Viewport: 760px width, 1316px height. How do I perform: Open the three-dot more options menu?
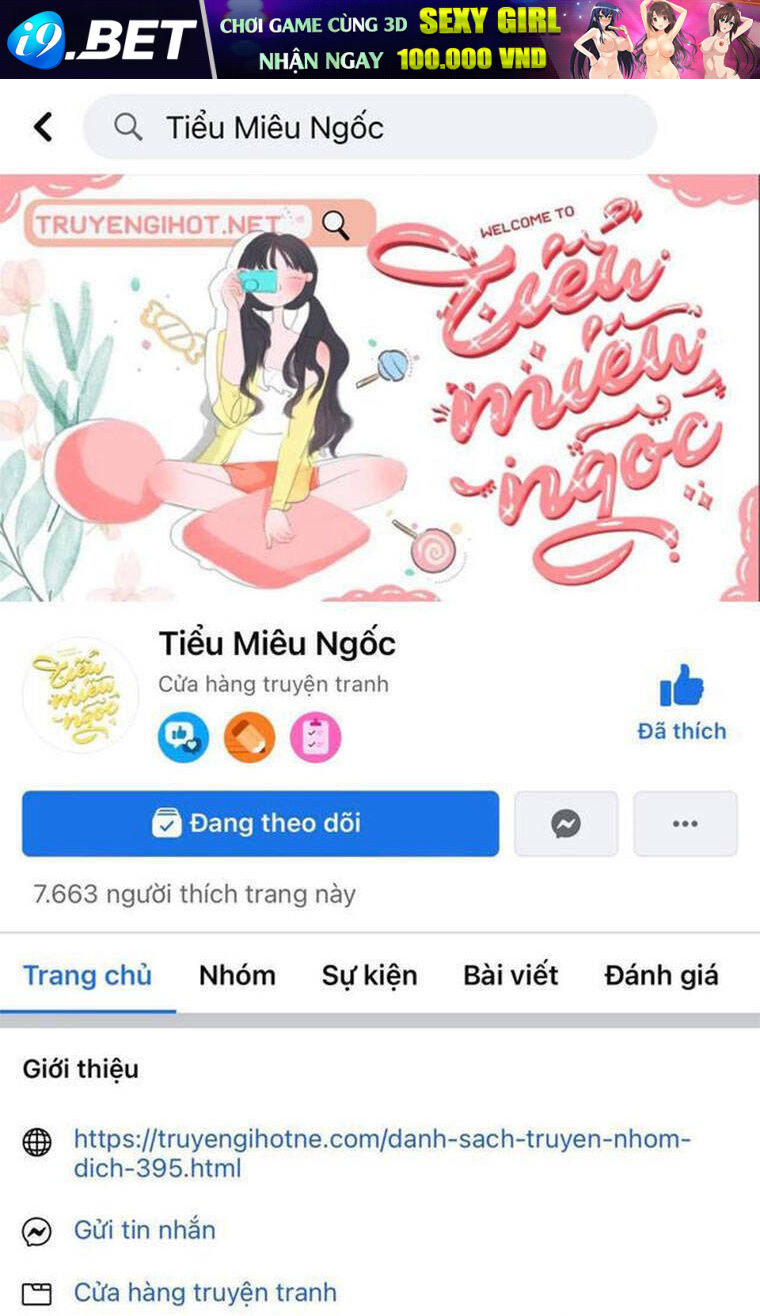pyautogui.click(x=685, y=823)
